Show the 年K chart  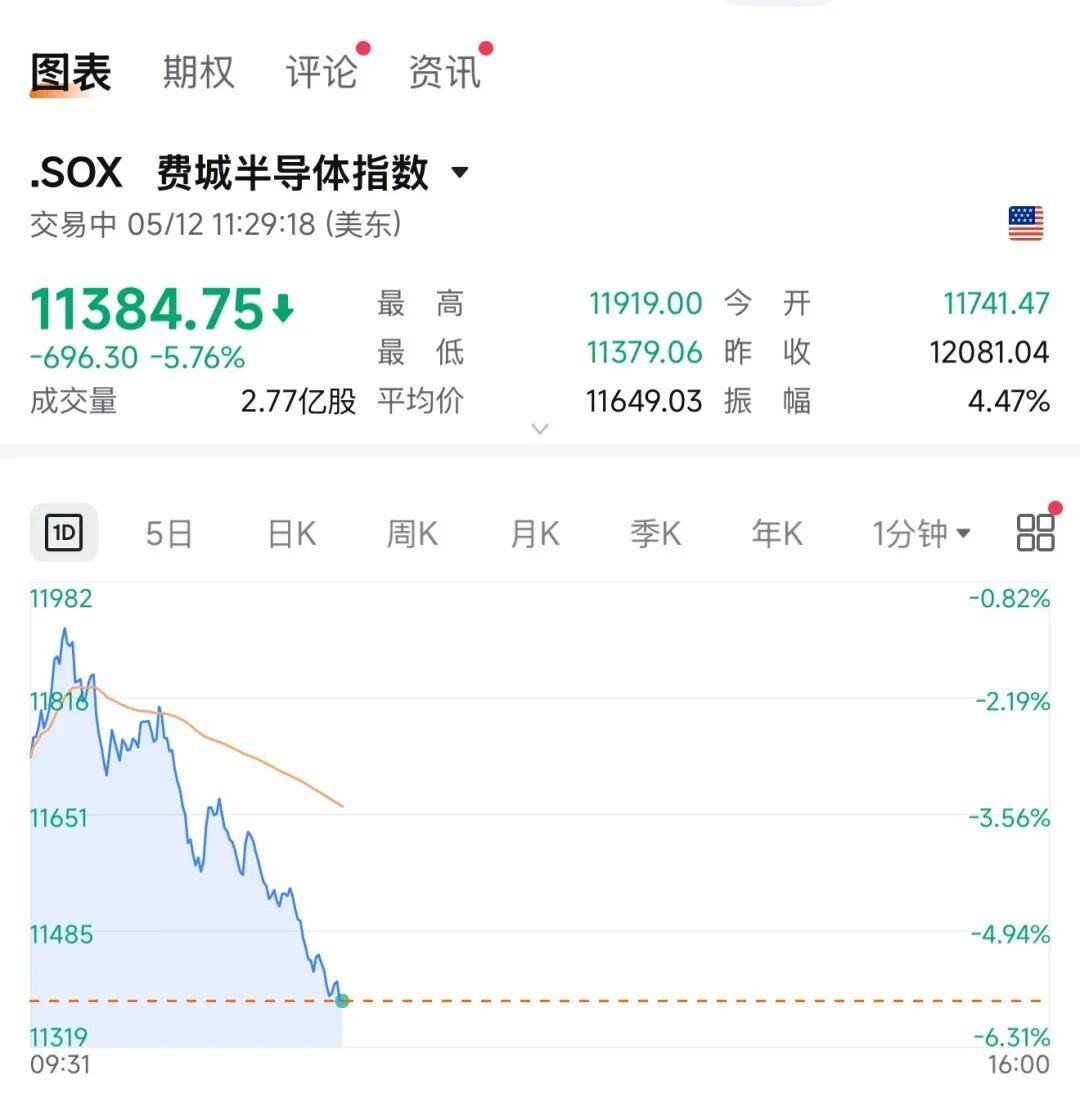777,533
